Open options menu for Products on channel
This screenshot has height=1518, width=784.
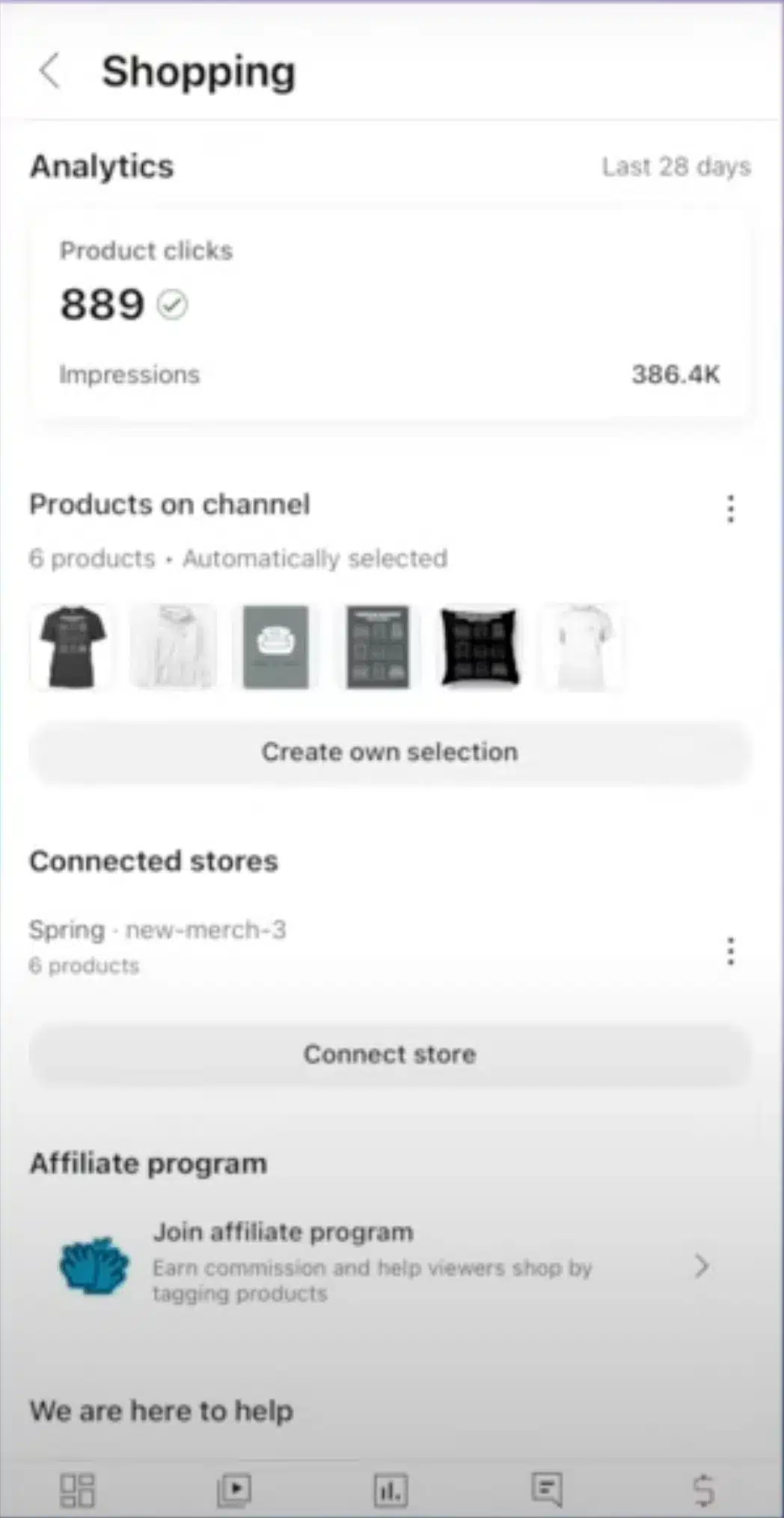tap(731, 509)
